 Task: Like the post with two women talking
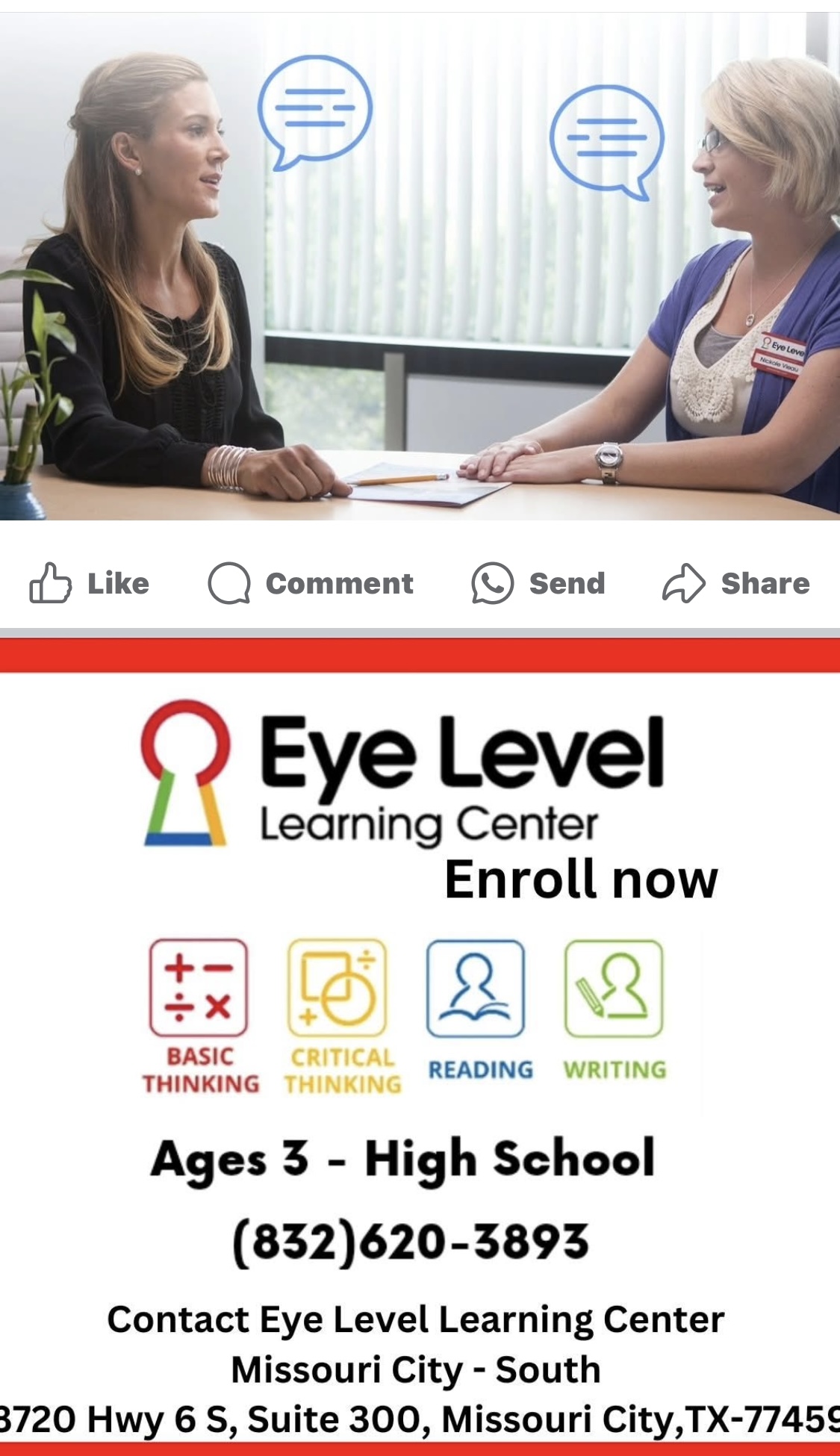tap(90, 583)
